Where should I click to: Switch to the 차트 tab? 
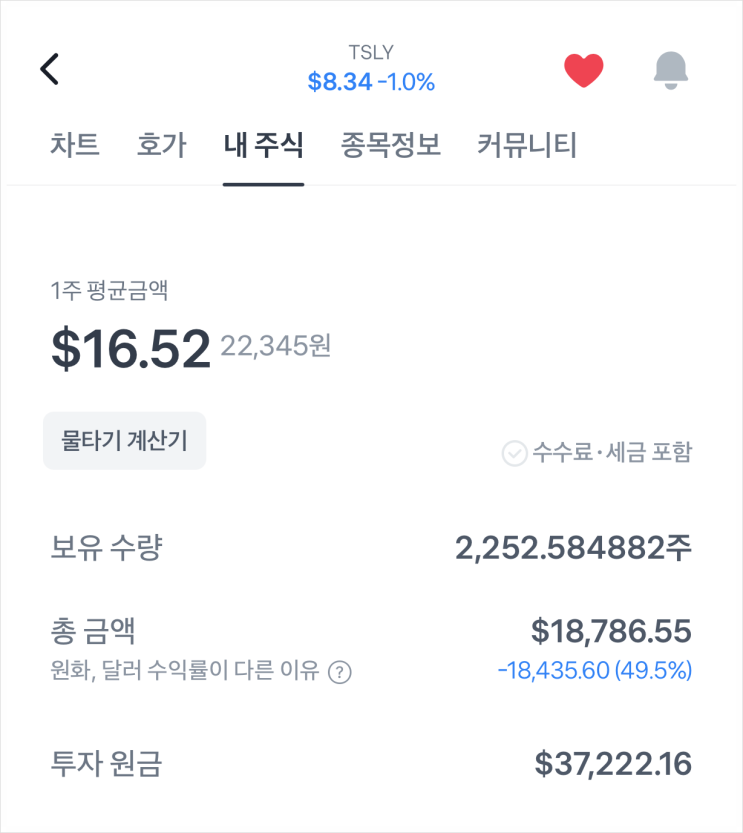pyautogui.click(x=75, y=145)
